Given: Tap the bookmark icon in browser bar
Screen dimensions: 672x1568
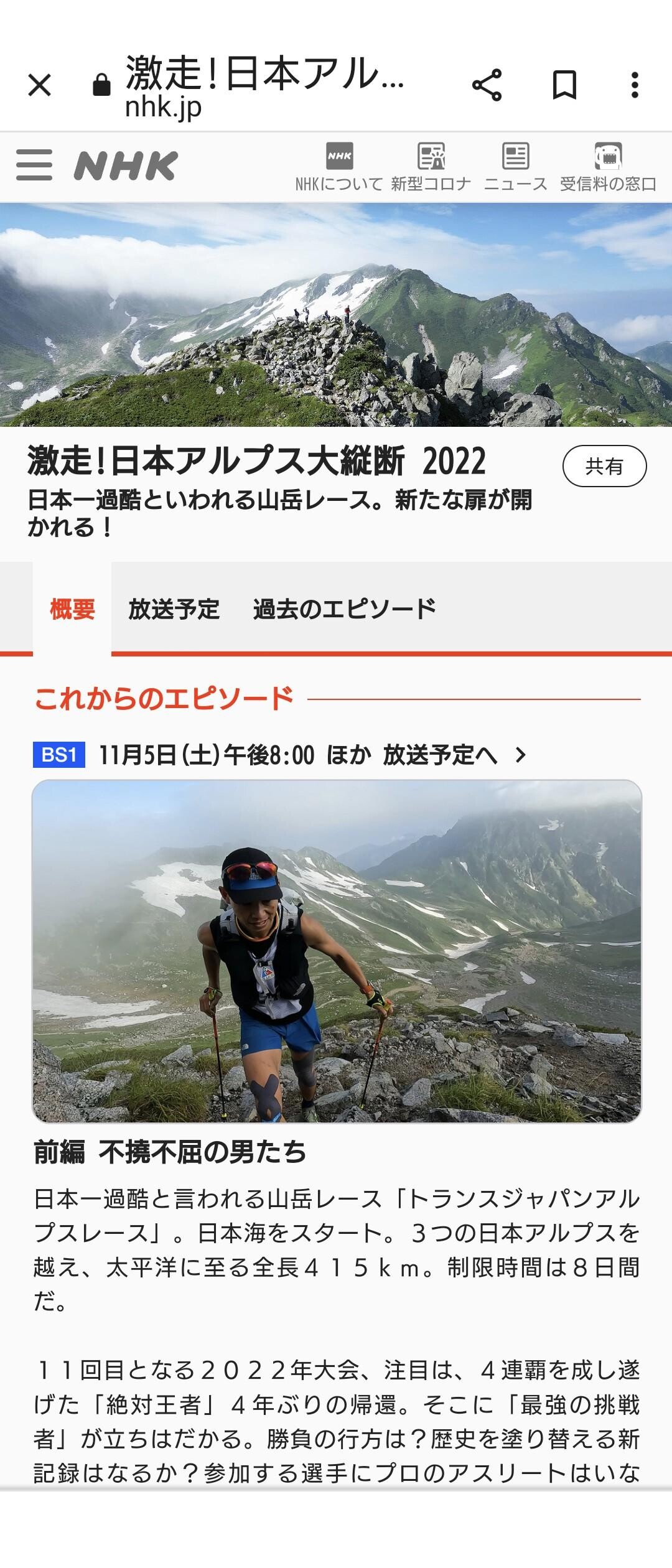Looking at the screenshot, I should tap(565, 86).
